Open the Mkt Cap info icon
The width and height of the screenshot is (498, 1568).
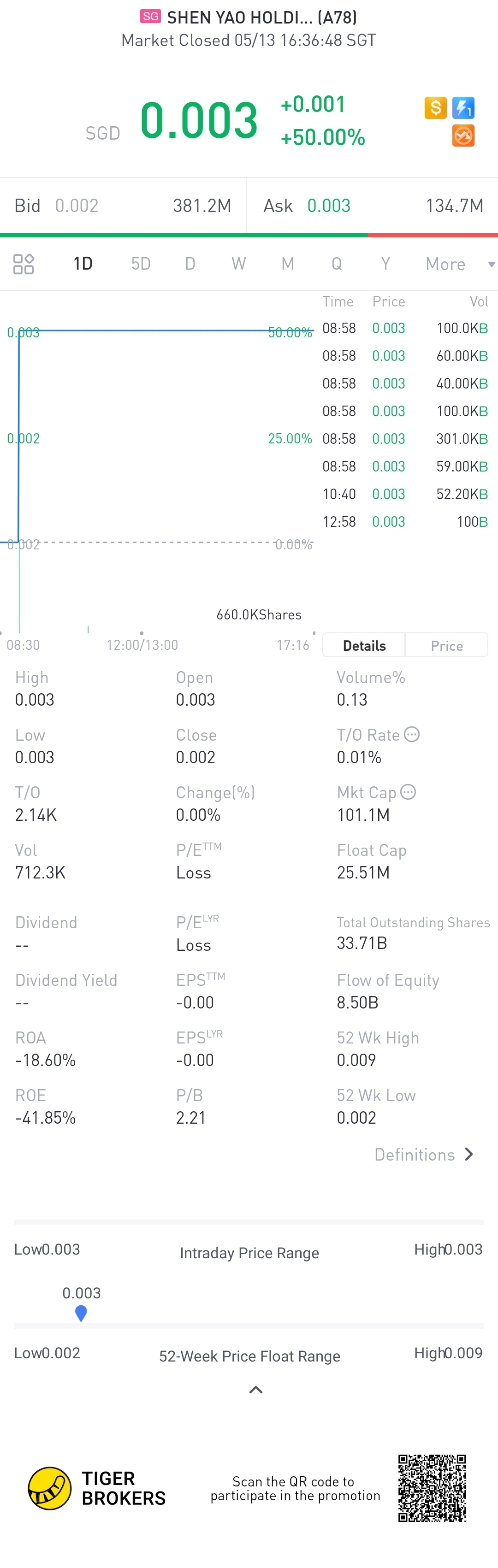coord(409,792)
